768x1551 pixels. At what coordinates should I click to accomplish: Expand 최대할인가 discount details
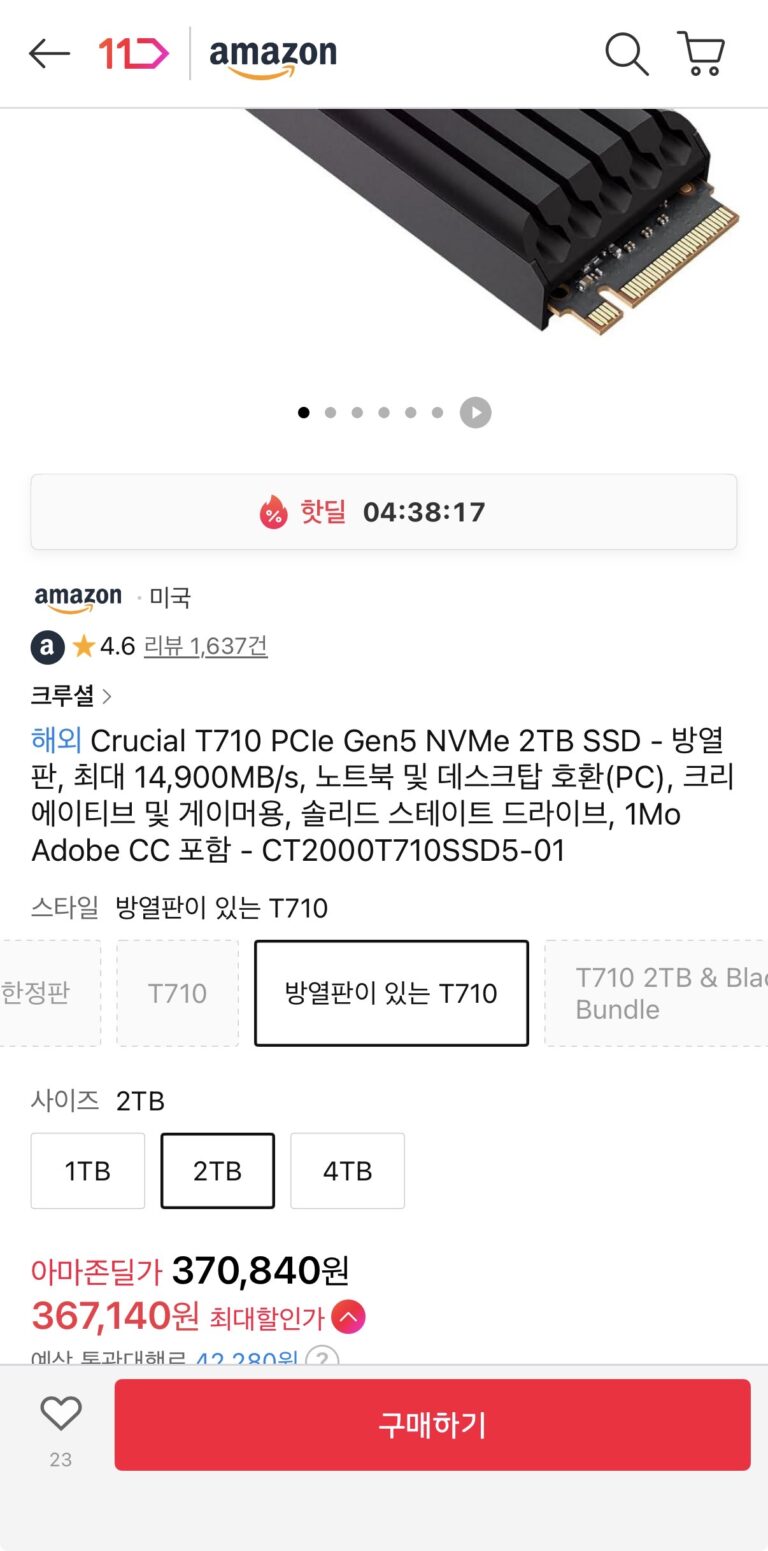(348, 1317)
